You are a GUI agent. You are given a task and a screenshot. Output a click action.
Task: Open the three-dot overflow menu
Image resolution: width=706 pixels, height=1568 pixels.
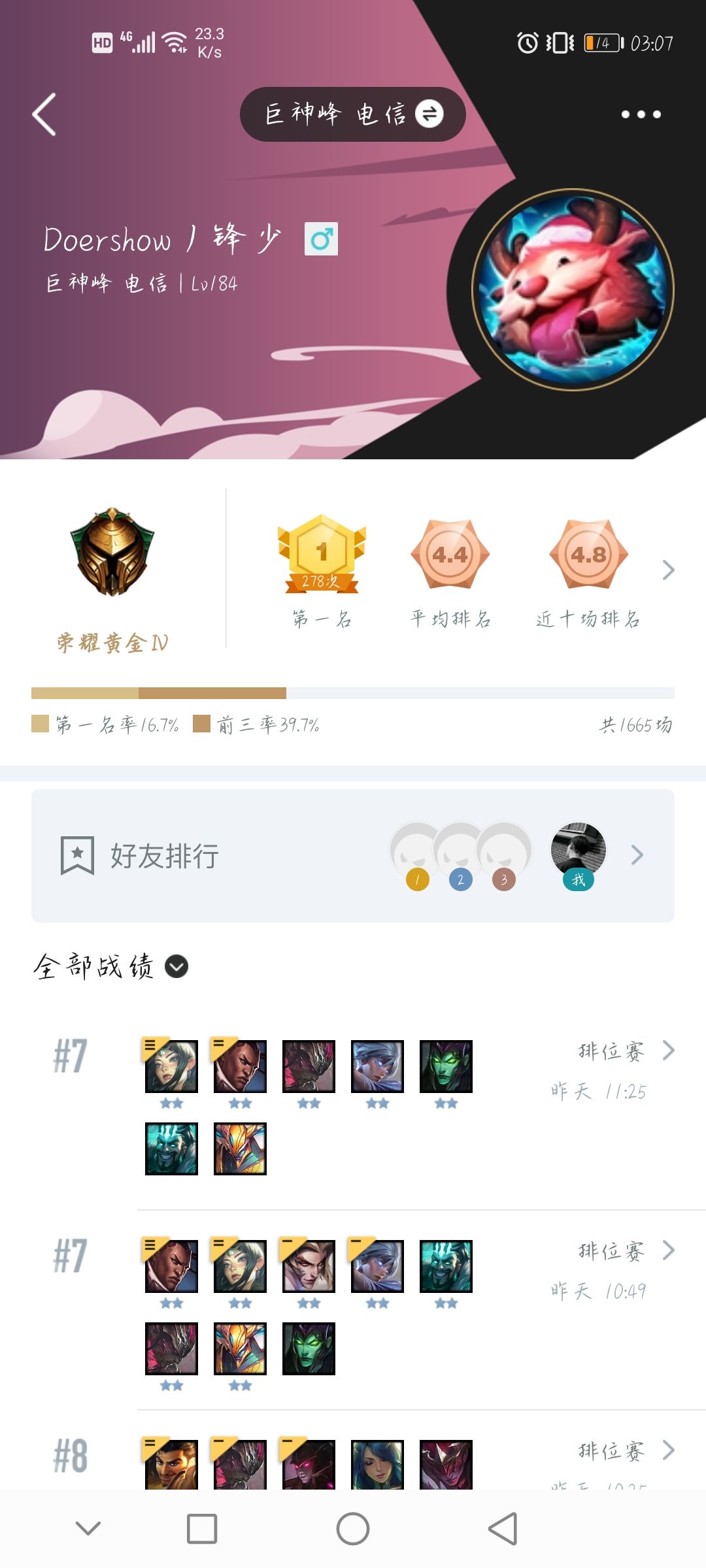[641, 114]
